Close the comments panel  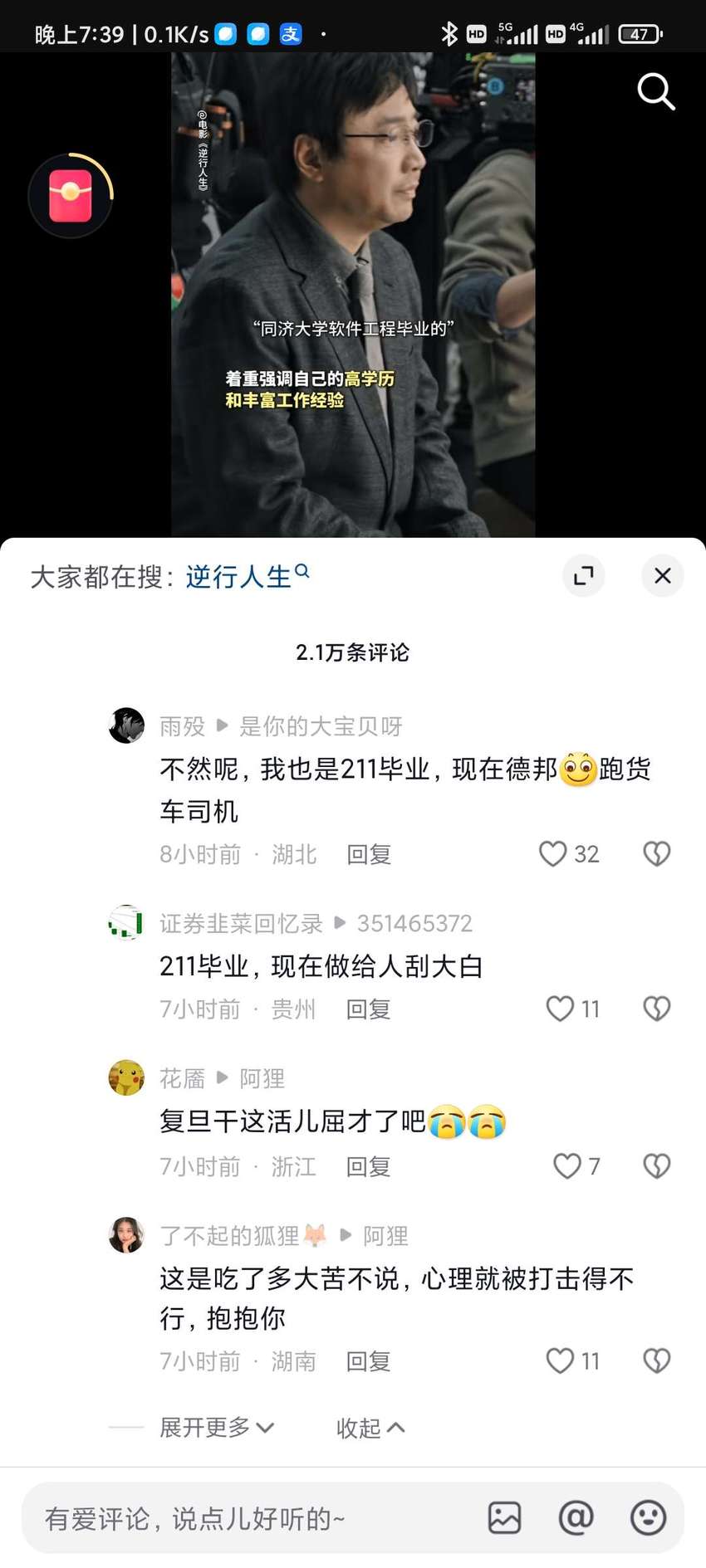point(662,575)
